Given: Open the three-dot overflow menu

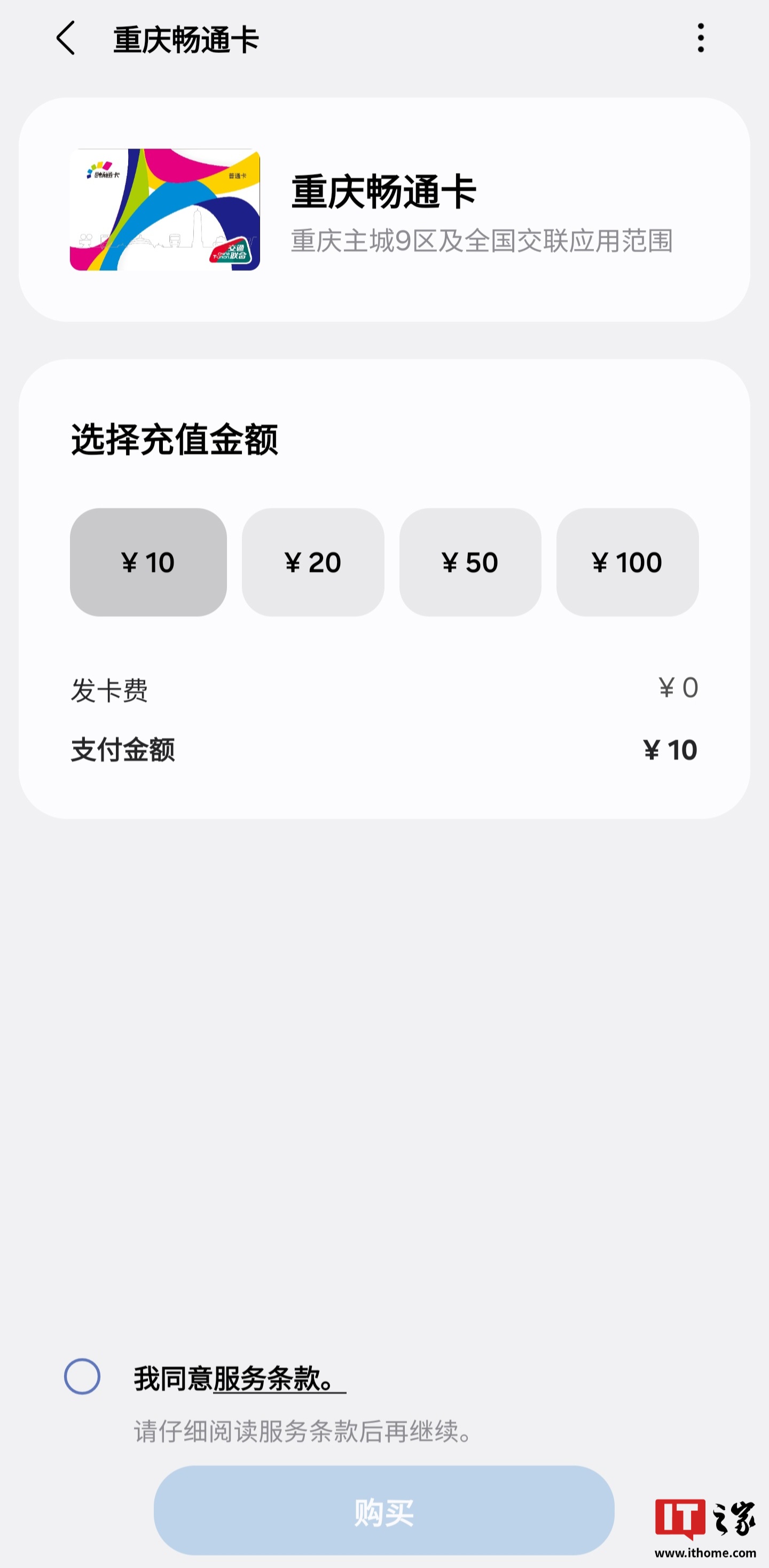Looking at the screenshot, I should pos(701,38).
